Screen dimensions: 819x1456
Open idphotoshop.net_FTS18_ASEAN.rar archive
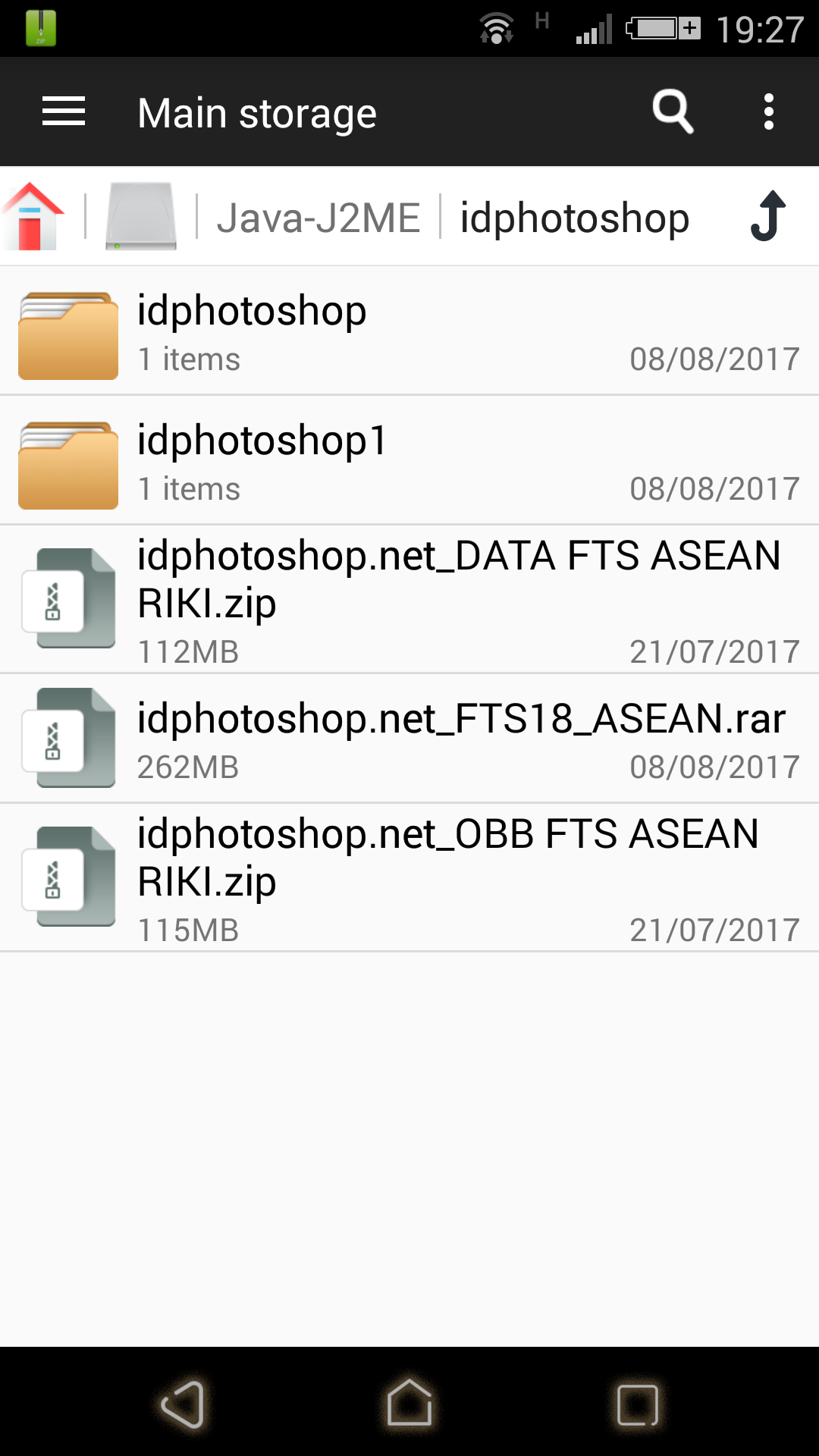coord(409,739)
